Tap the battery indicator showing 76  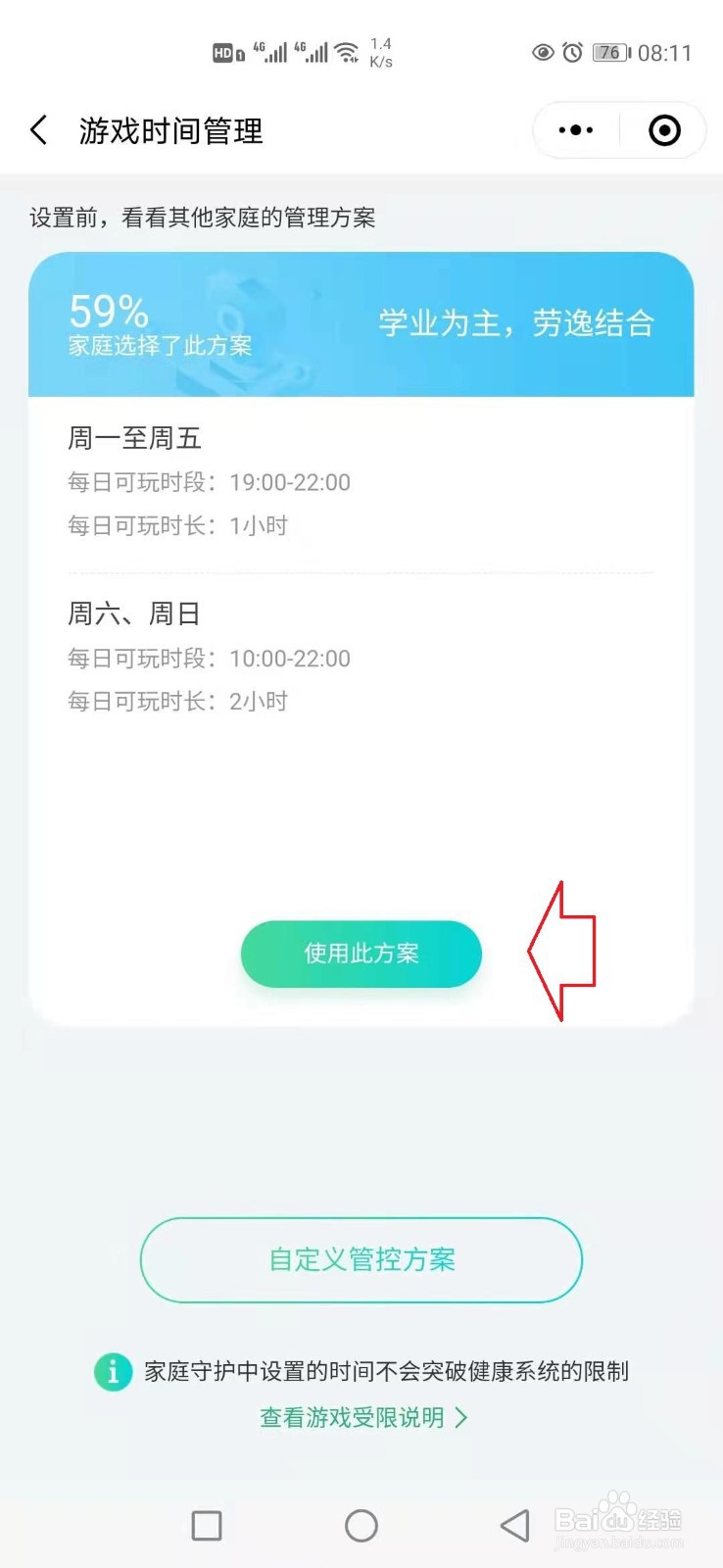point(609,53)
